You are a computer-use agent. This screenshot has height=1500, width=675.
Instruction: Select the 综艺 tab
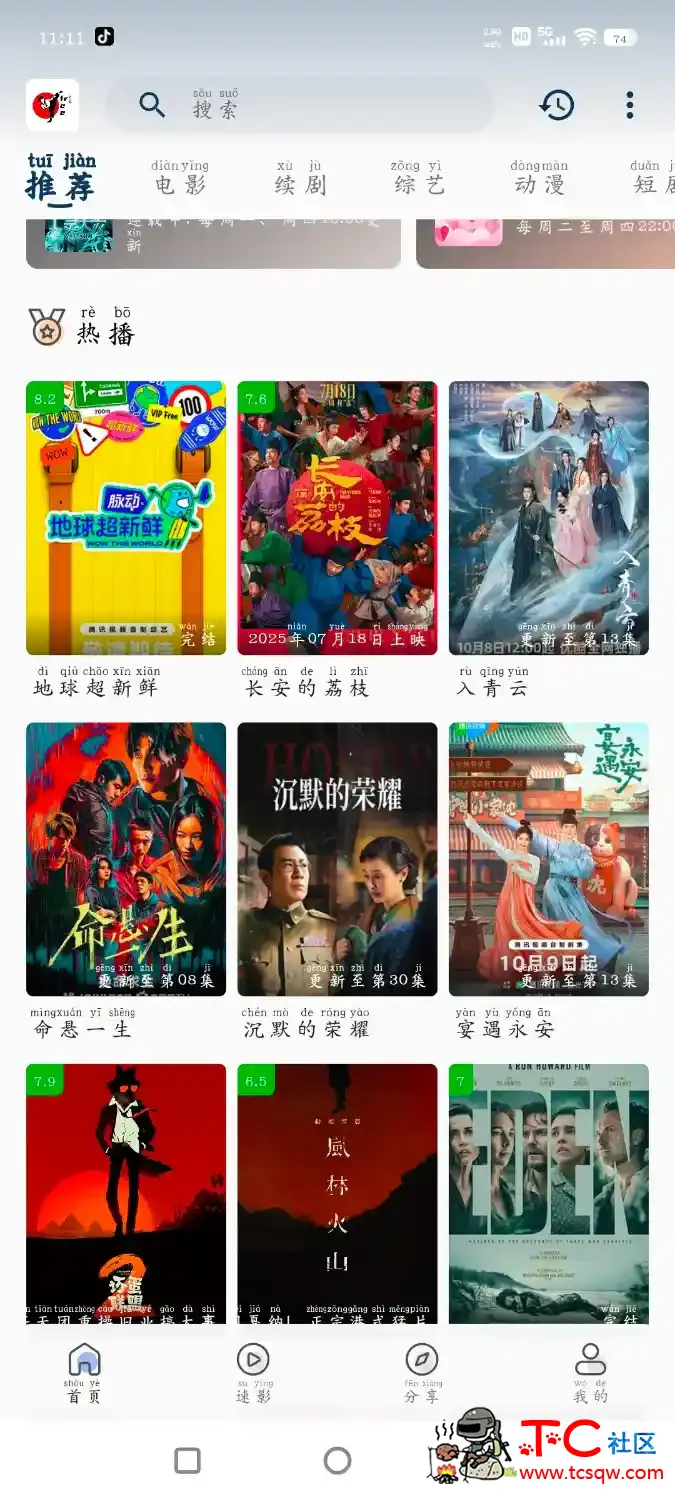[x=418, y=178]
